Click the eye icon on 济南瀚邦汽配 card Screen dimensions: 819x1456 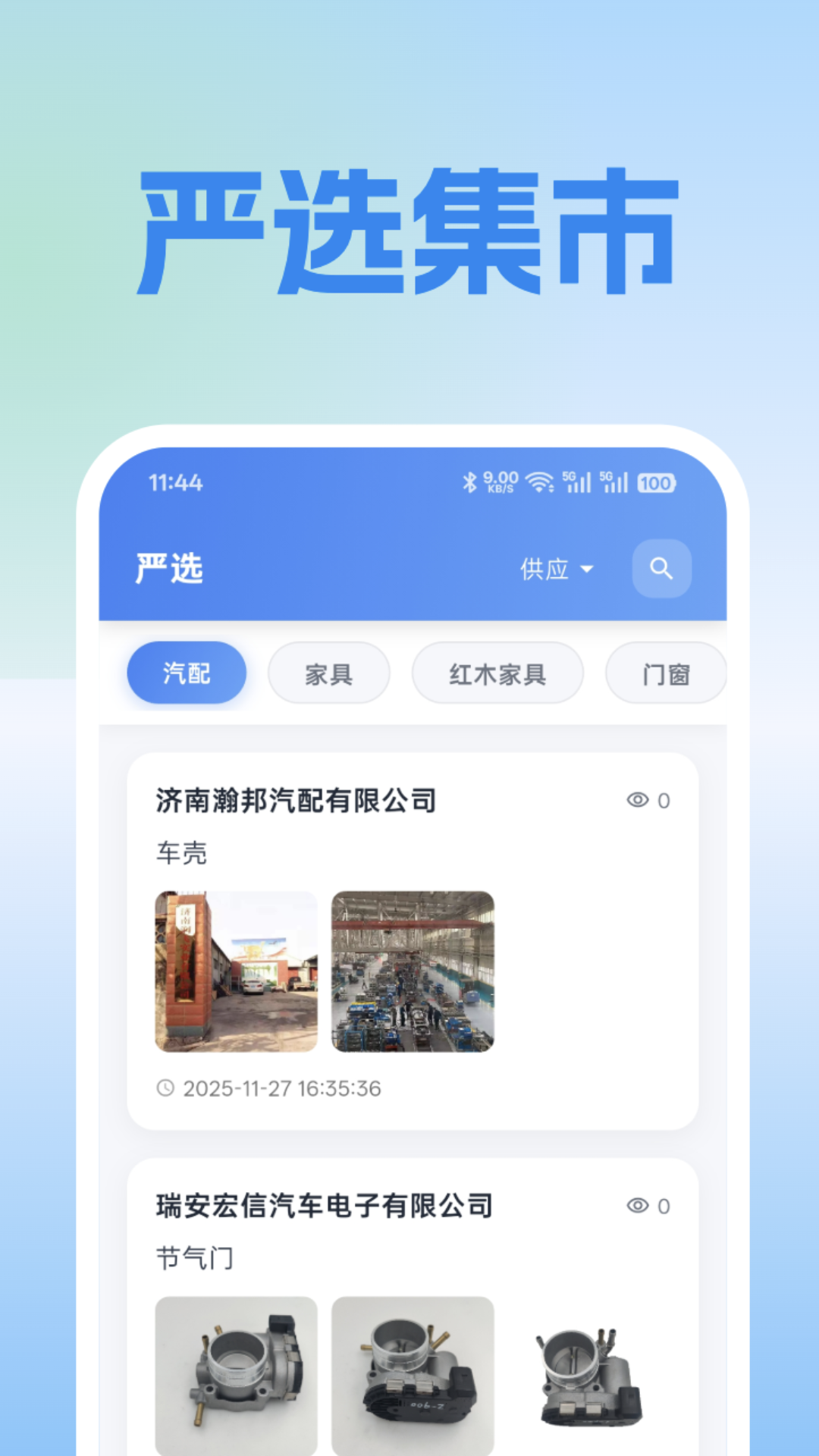coord(639,798)
